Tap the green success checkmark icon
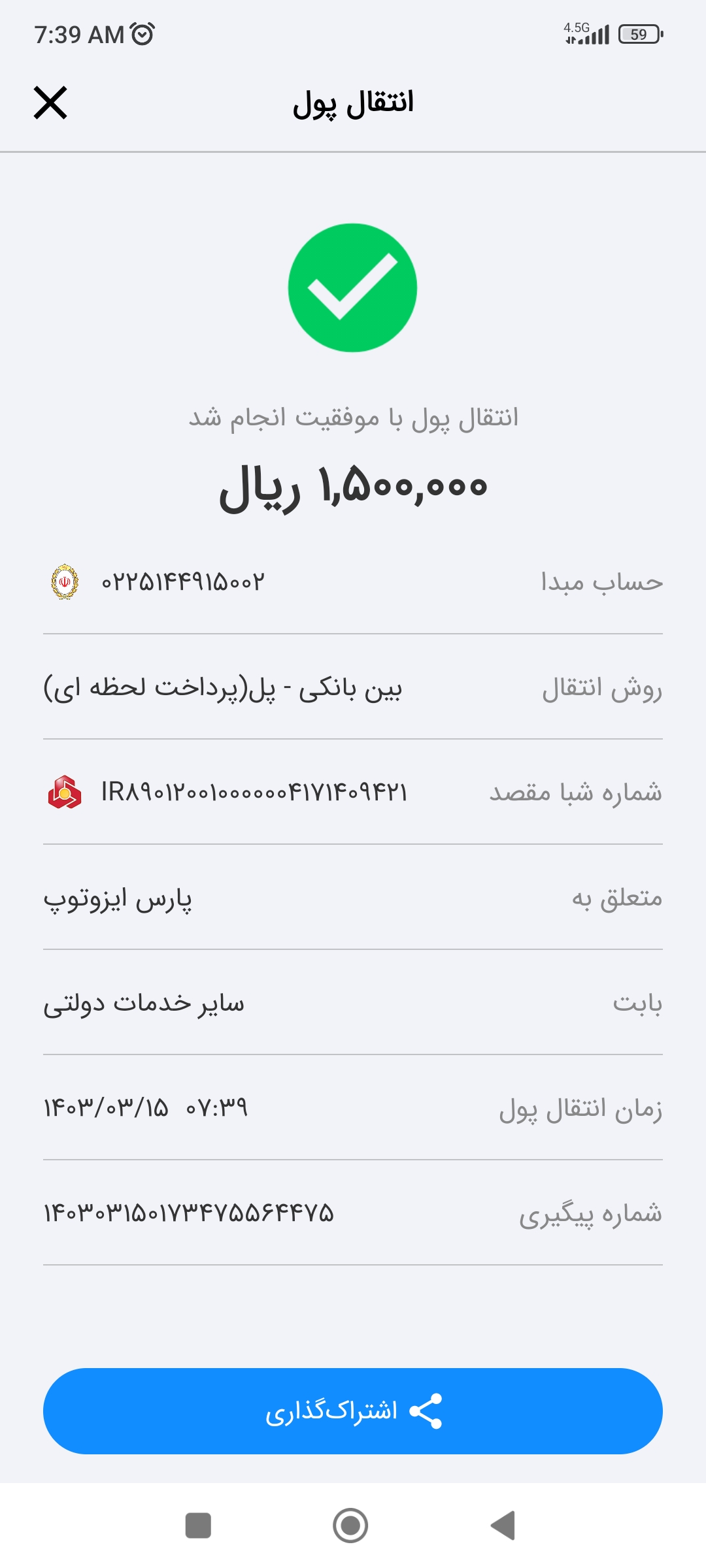Image resolution: width=706 pixels, height=1568 pixels. click(353, 288)
